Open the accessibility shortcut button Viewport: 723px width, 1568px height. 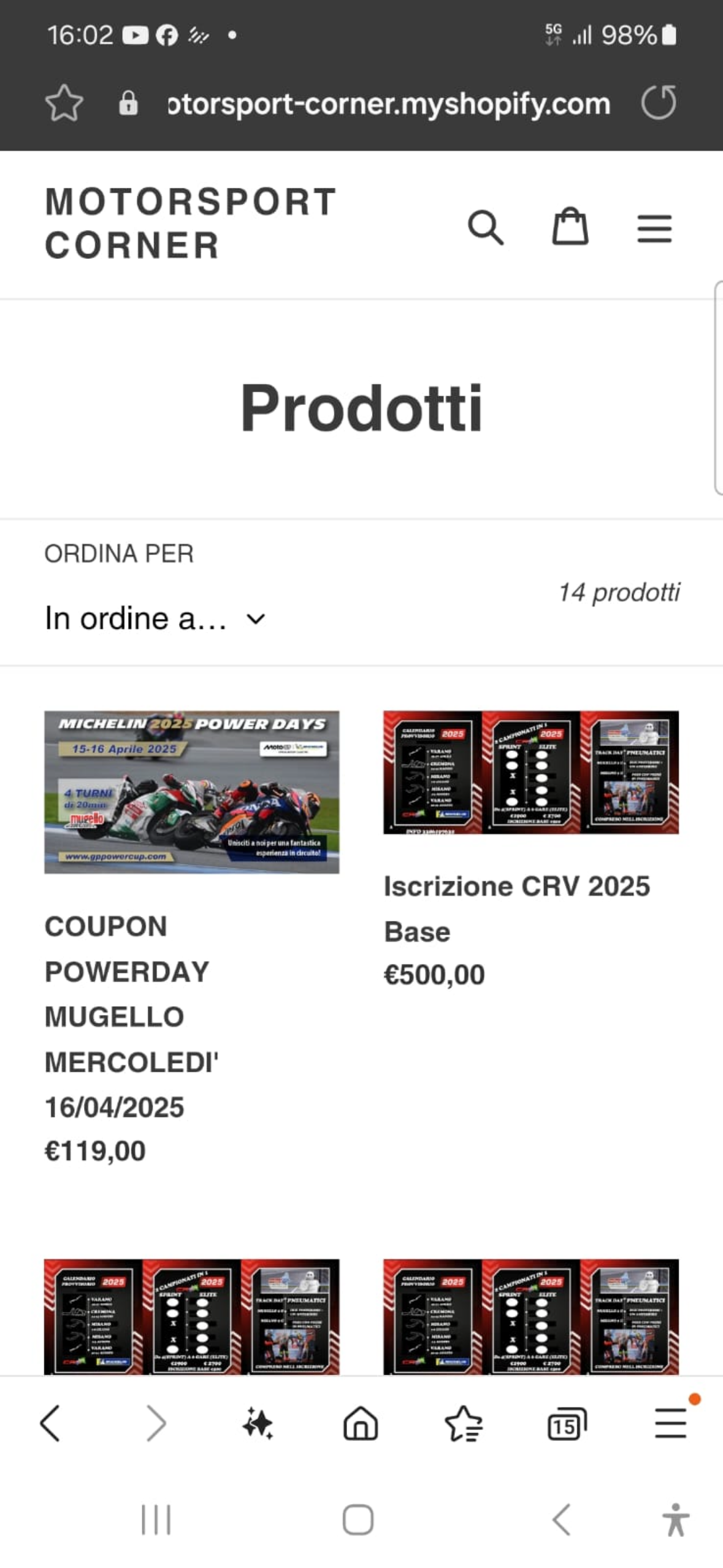click(x=675, y=1520)
